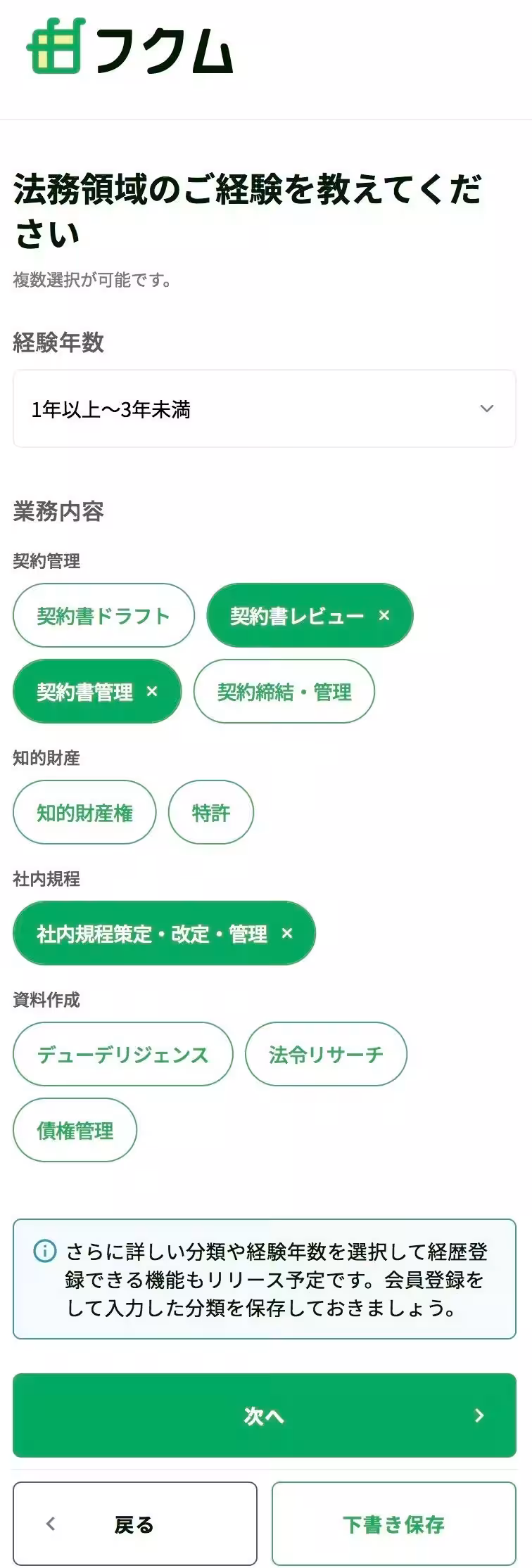The height and width of the screenshot is (1568, 532).
Task: Click the × on 社内規程策定・改定・管理 tag
Action: click(287, 934)
